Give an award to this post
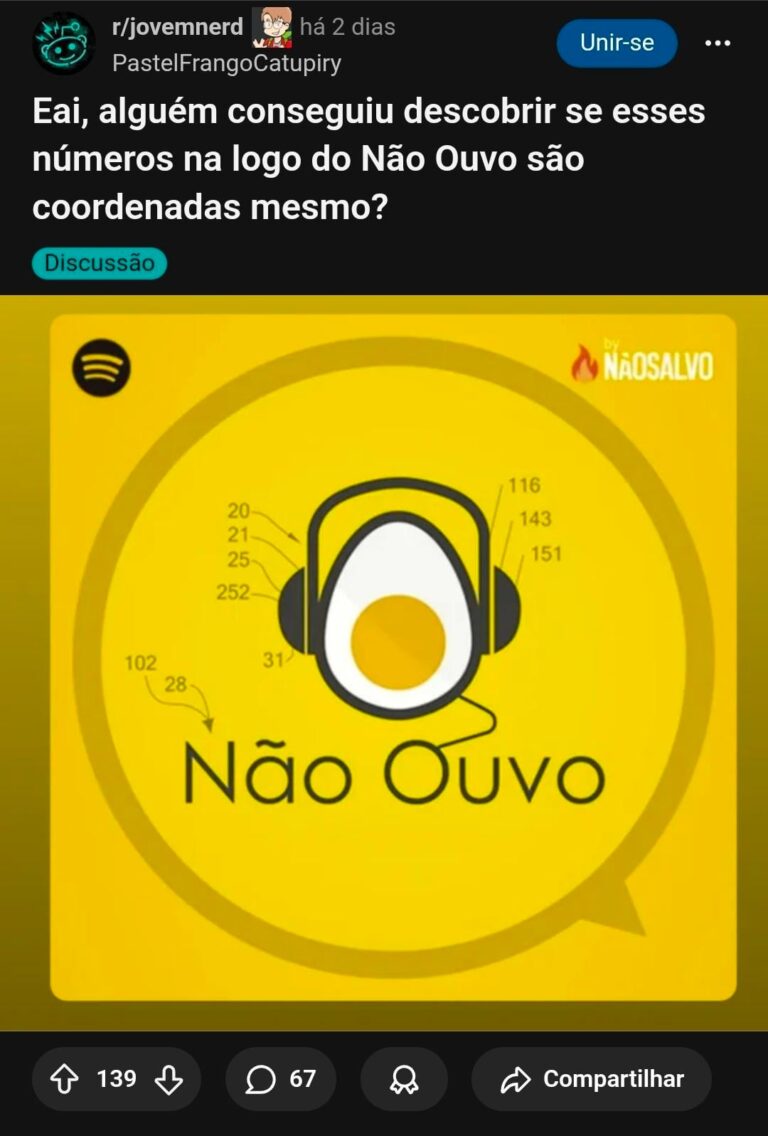The width and height of the screenshot is (768, 1136). coord(404,1079)
